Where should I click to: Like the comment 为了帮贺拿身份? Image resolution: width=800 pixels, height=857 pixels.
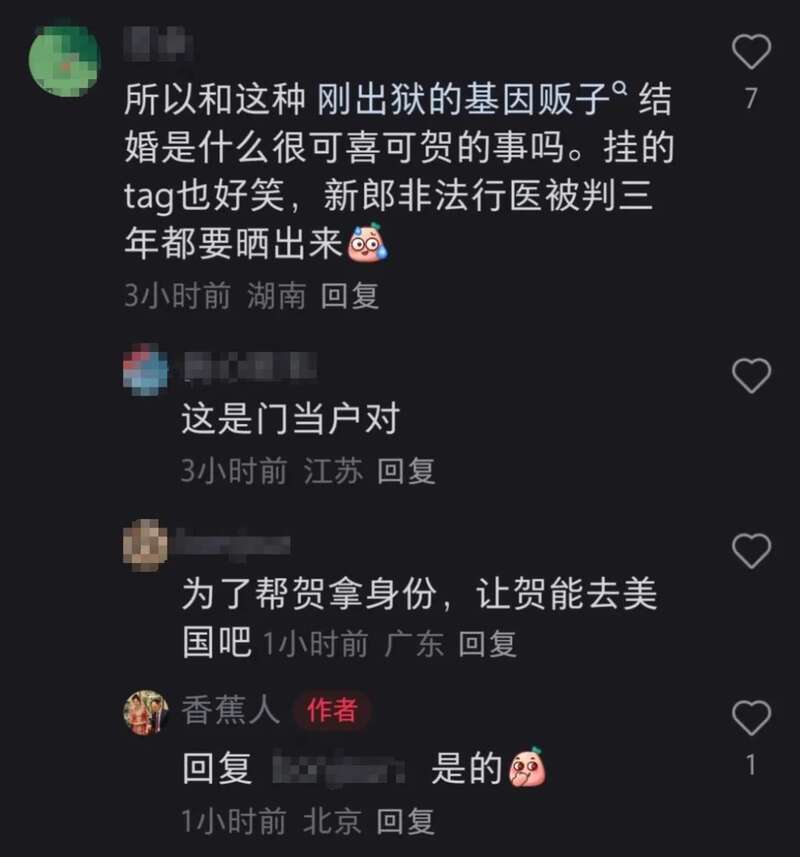[751, 551]
